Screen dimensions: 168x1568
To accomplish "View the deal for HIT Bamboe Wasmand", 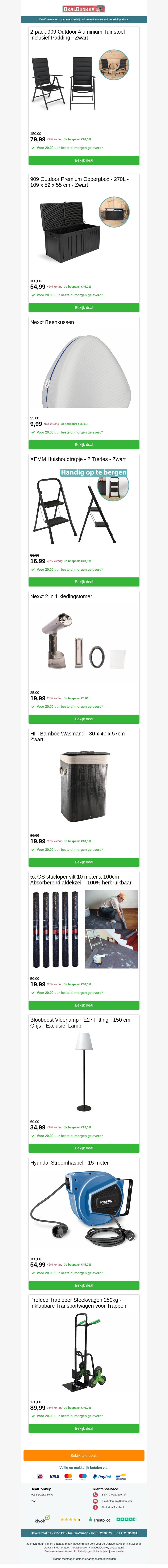I will point(84,862).
